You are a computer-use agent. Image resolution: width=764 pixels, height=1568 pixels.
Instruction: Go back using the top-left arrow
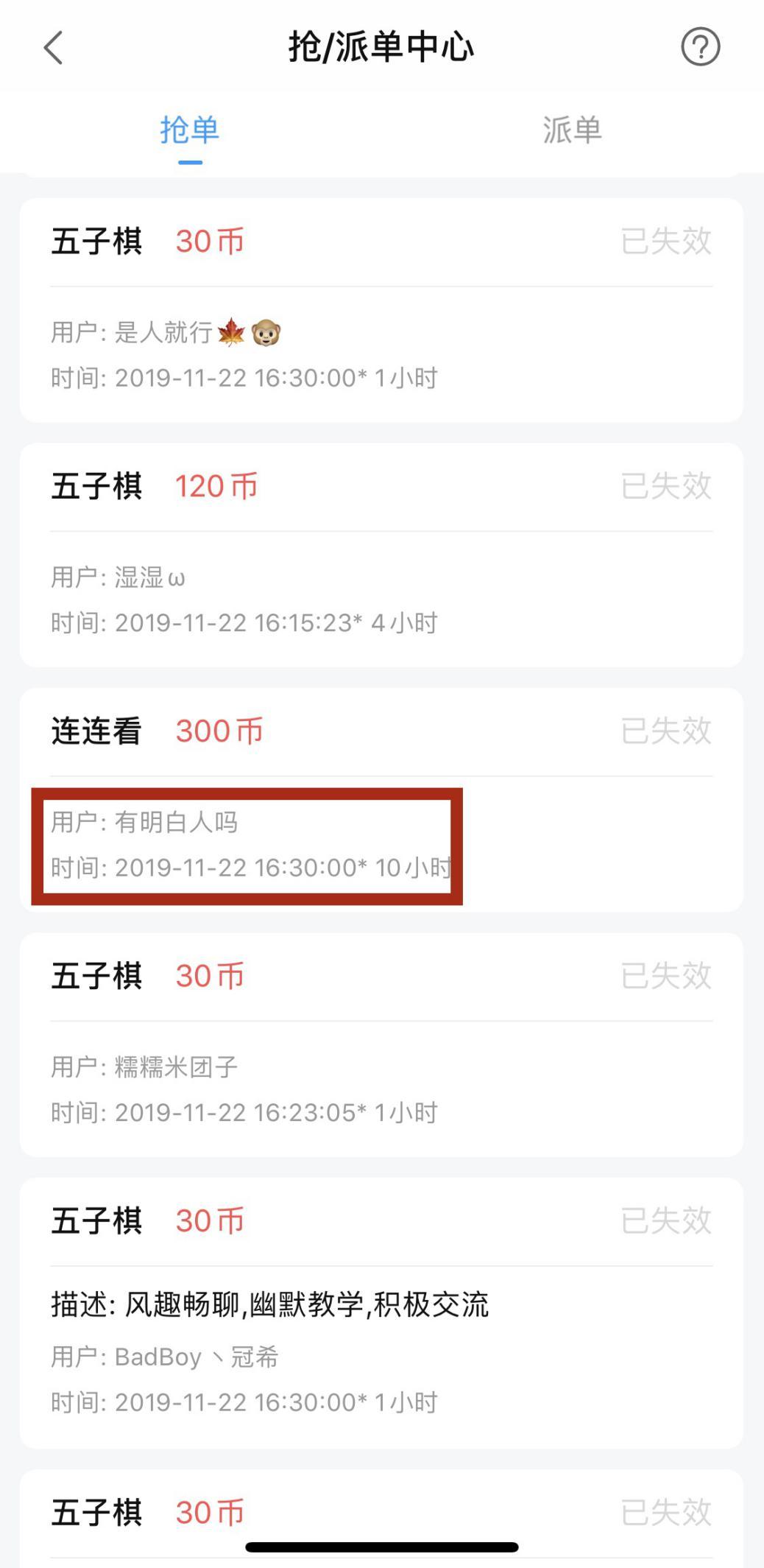pos(53,48)
